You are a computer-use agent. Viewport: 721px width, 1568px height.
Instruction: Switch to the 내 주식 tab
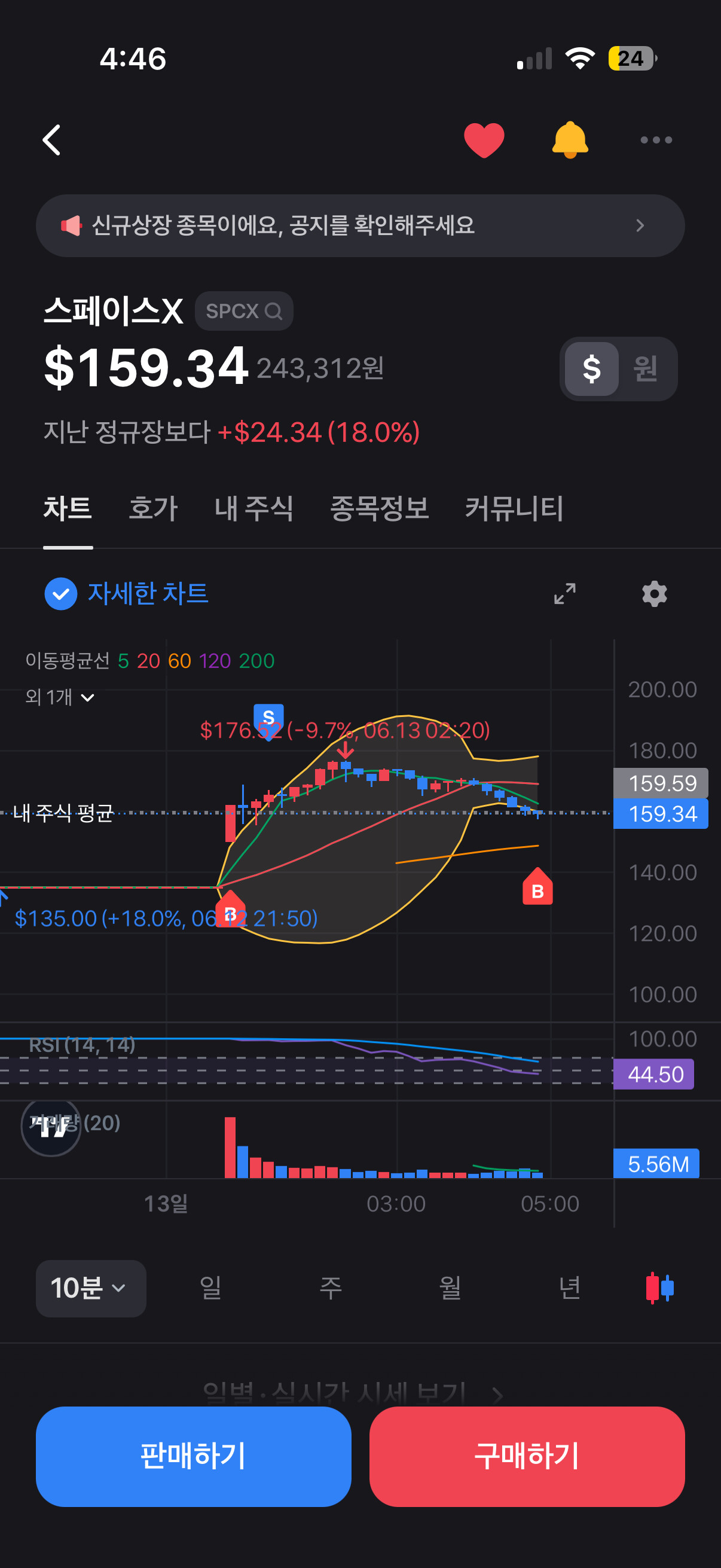(253, 508)
